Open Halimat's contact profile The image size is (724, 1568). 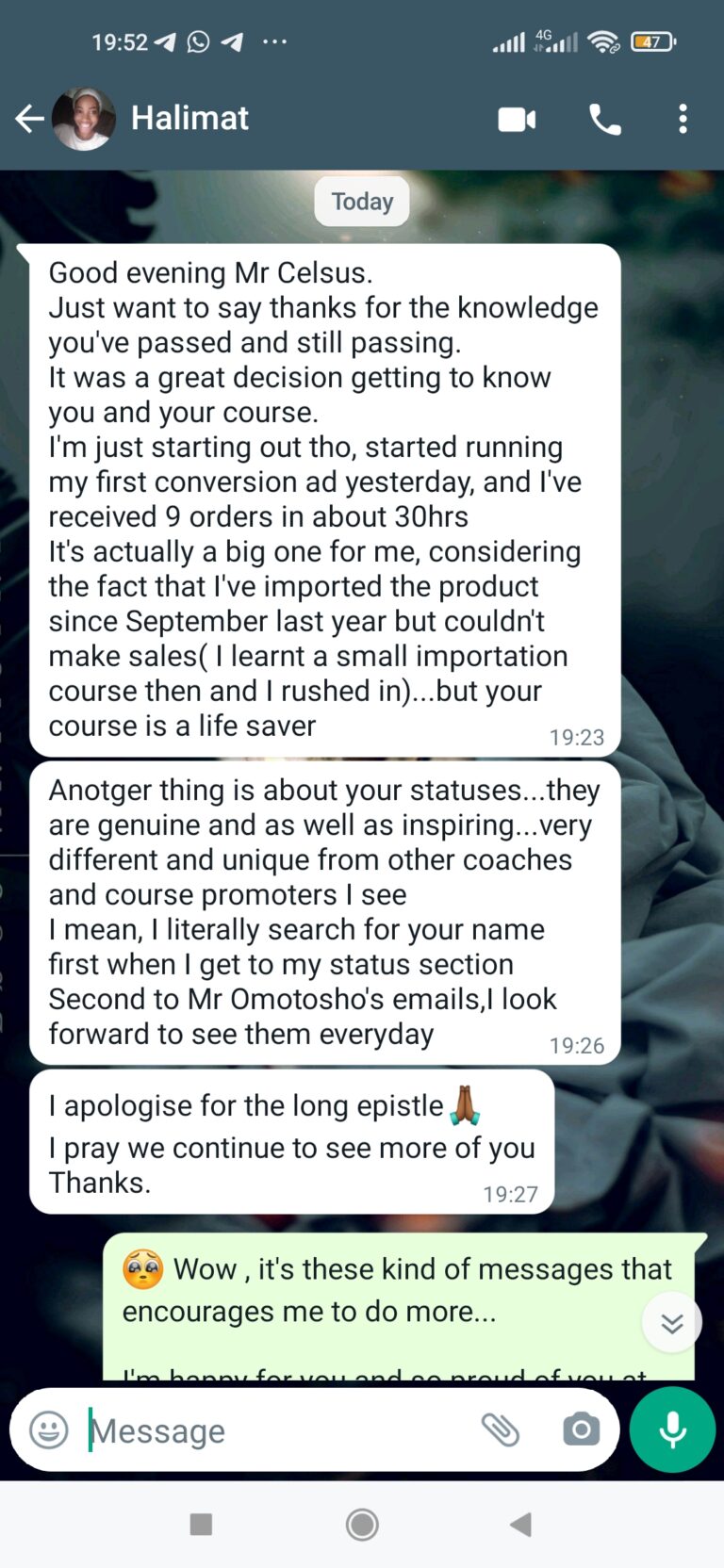coord(189,119)
